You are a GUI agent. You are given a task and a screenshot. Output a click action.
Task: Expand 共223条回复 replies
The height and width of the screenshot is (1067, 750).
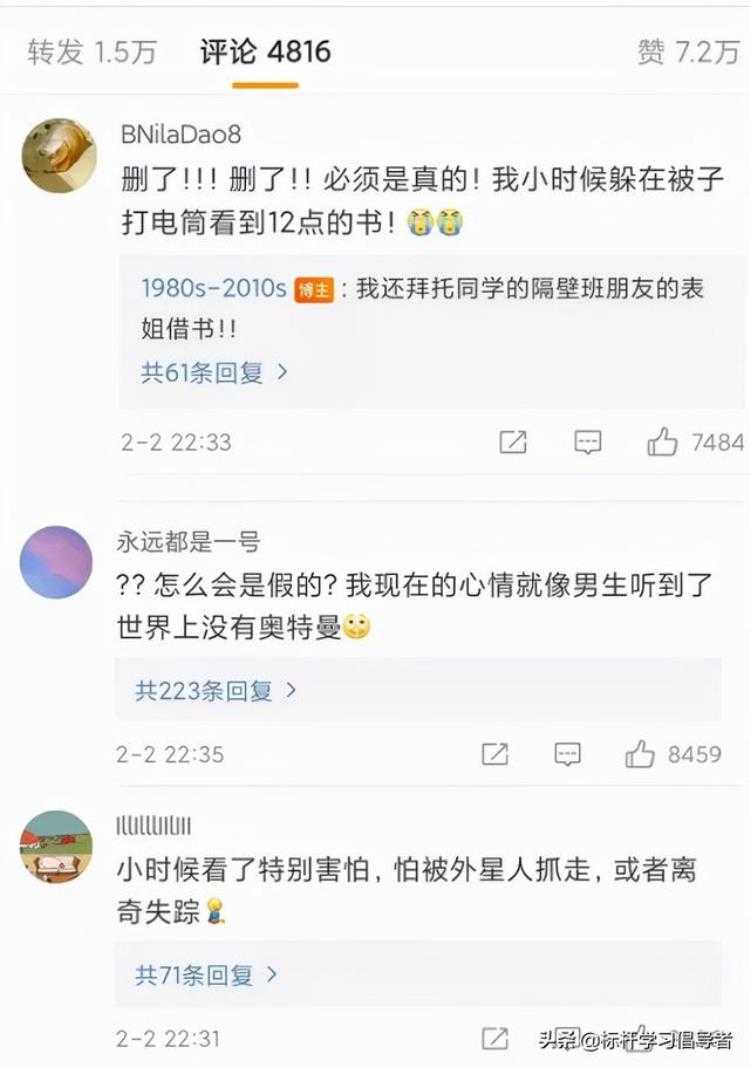[216, 690]
